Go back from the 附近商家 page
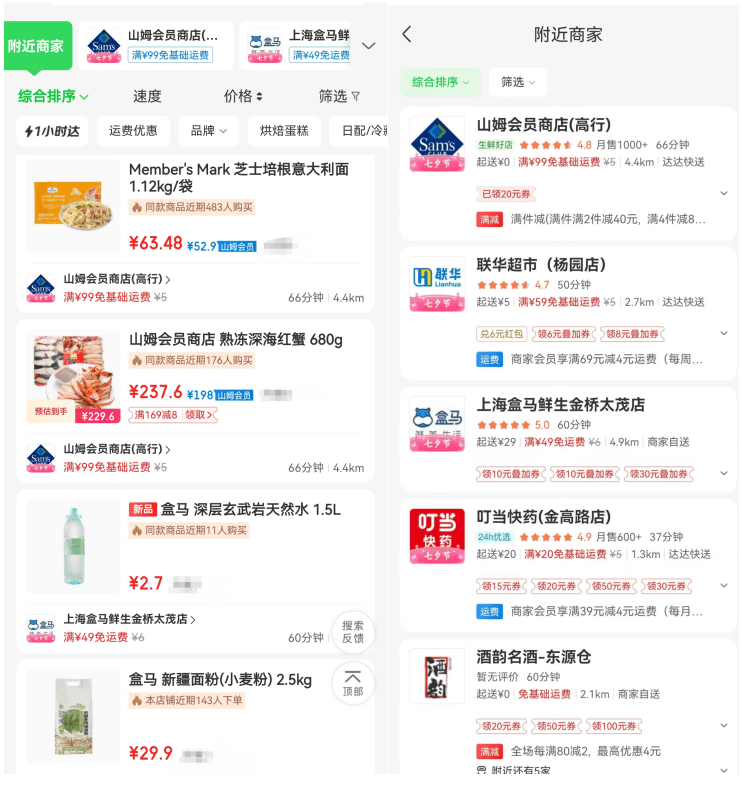This screenshot has width=742, height=798. 407,34
